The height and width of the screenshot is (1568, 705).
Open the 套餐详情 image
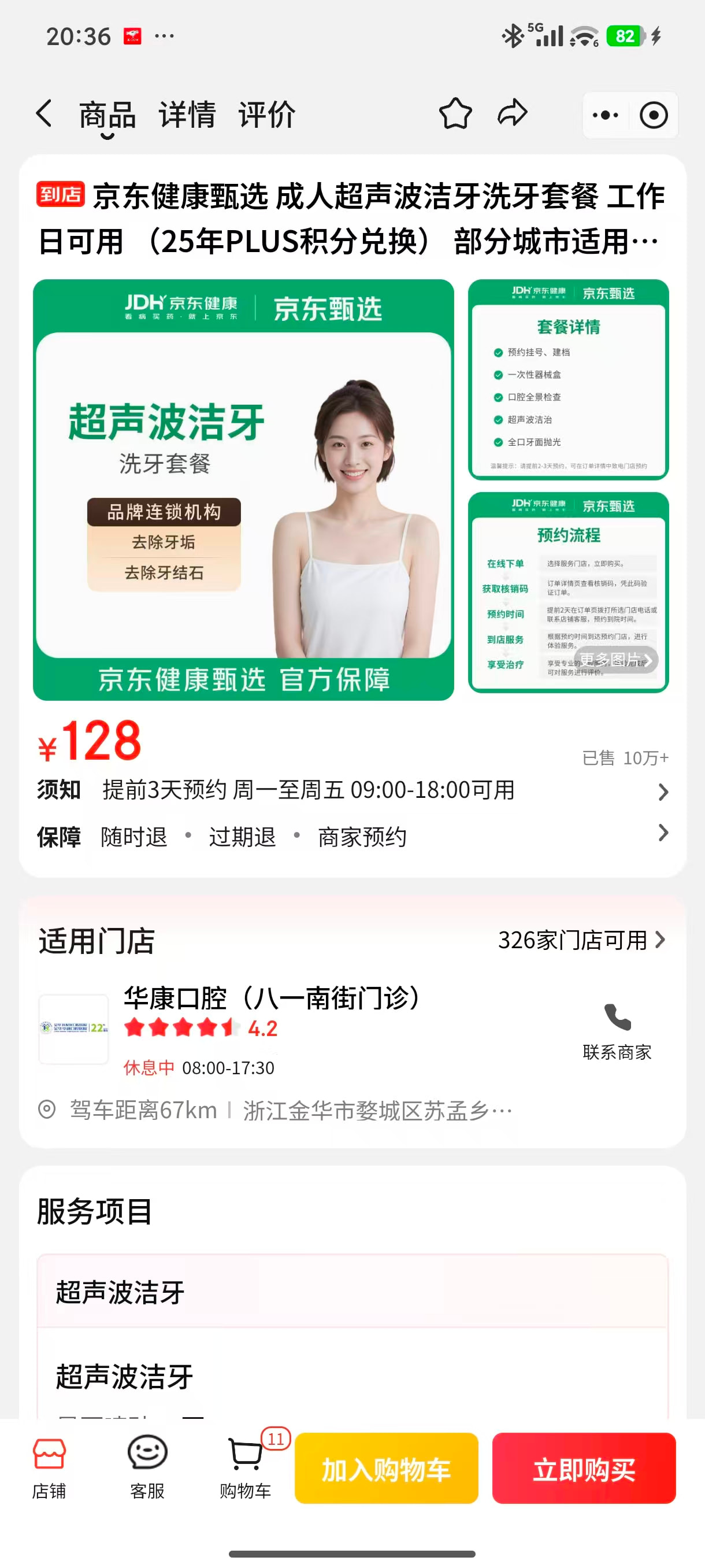(568, 379)
